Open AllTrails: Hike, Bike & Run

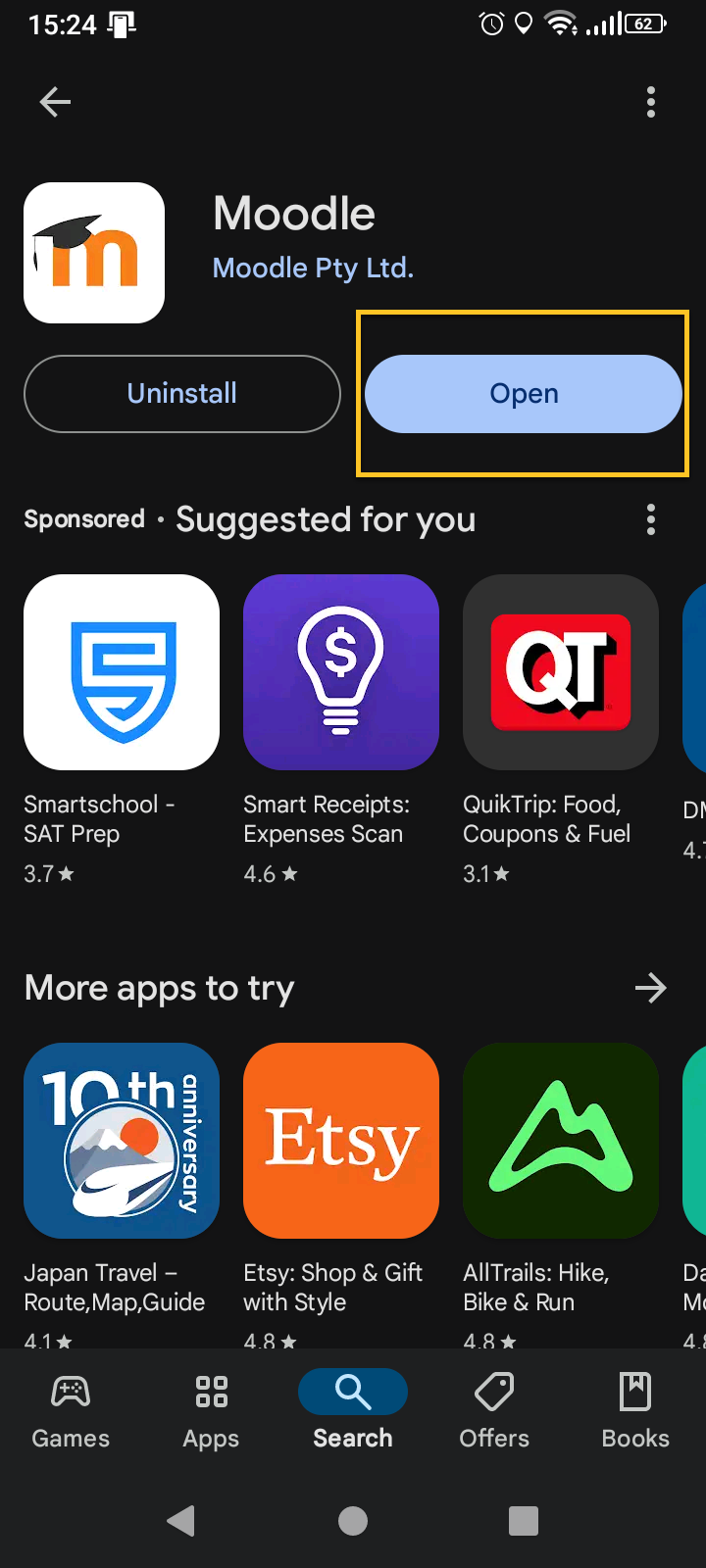point(561,1141)
